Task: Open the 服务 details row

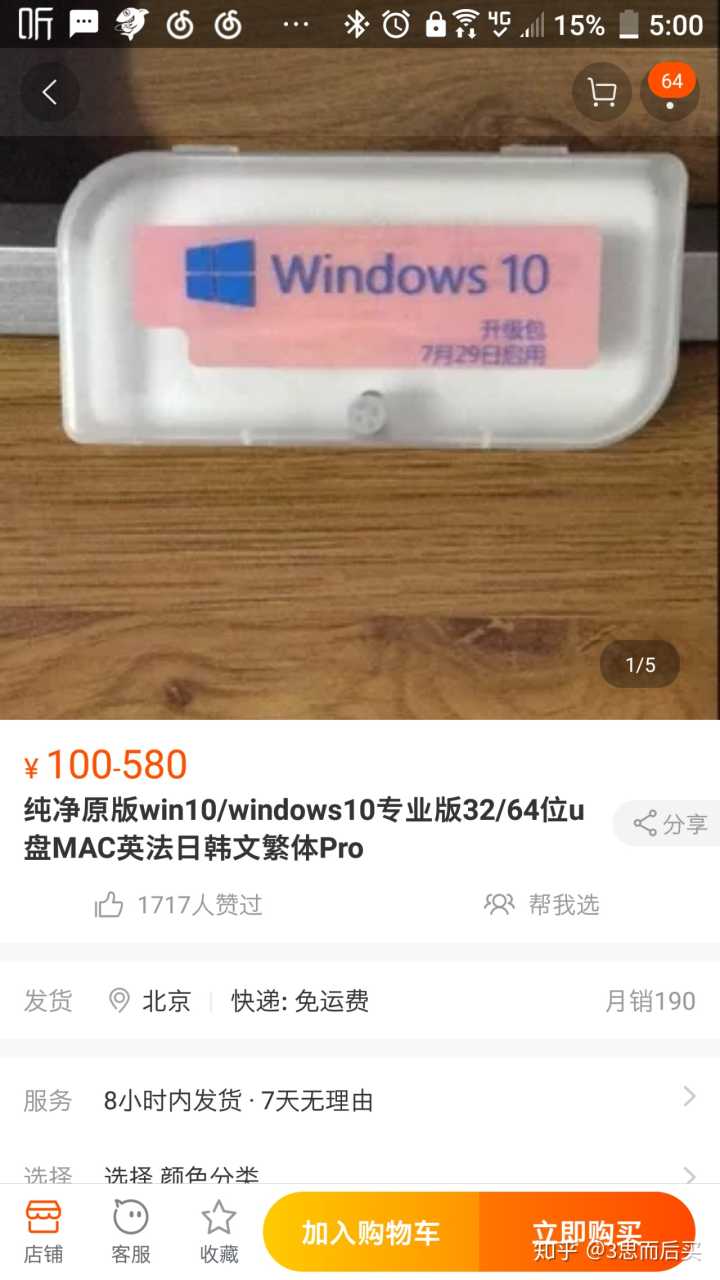Action: tap(360, 1101)
